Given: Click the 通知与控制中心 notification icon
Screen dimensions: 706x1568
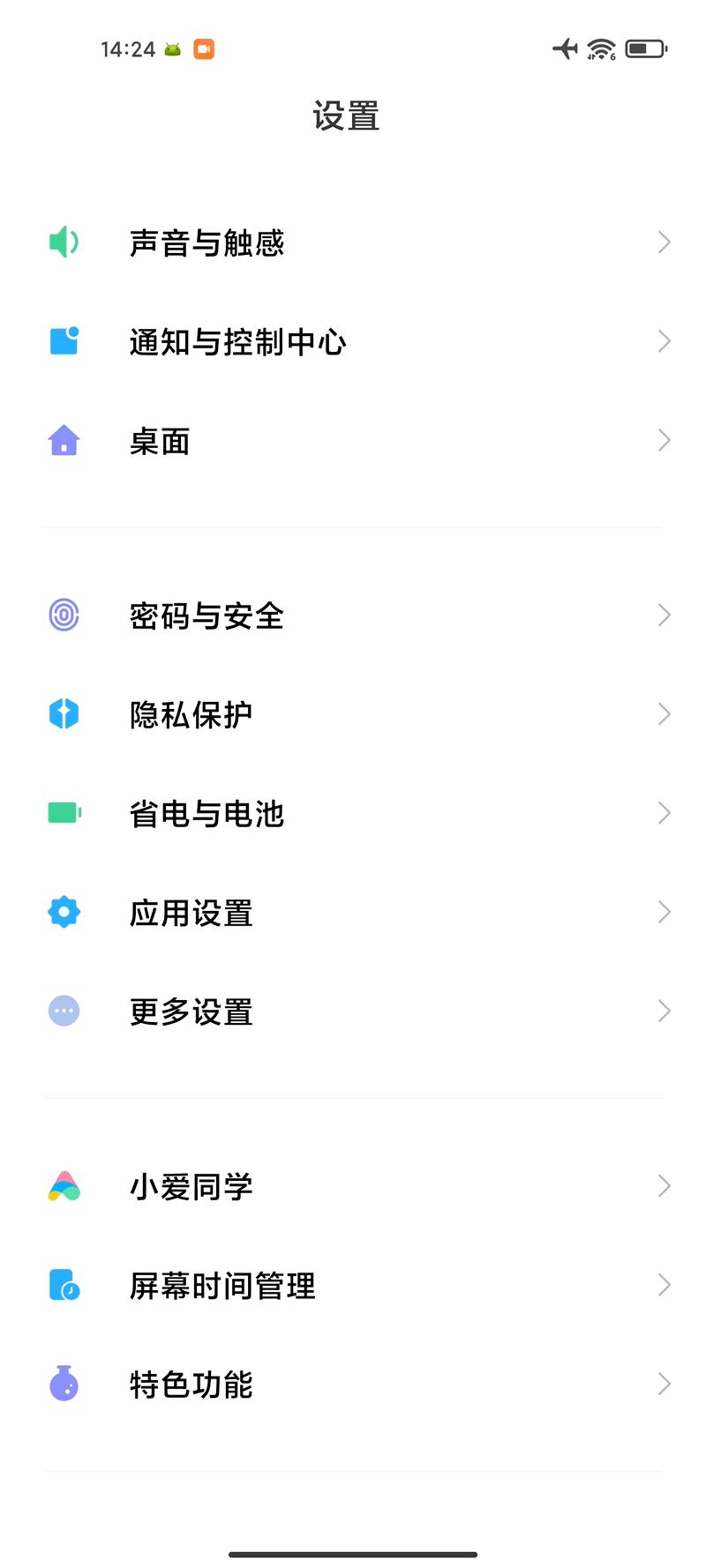Looking at the screenshot, I should point(64,341).
